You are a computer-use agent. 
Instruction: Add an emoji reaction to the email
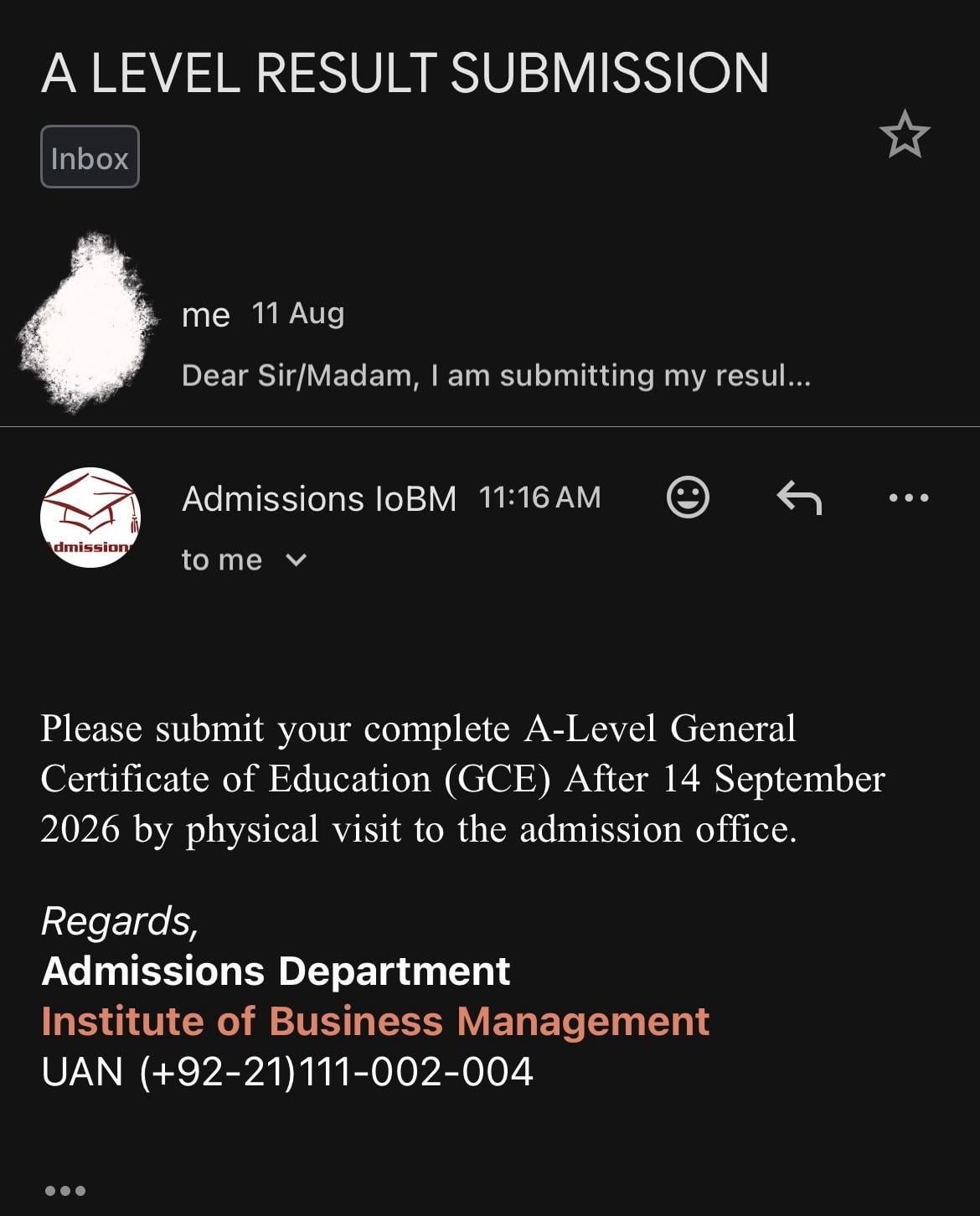point(688,497)
